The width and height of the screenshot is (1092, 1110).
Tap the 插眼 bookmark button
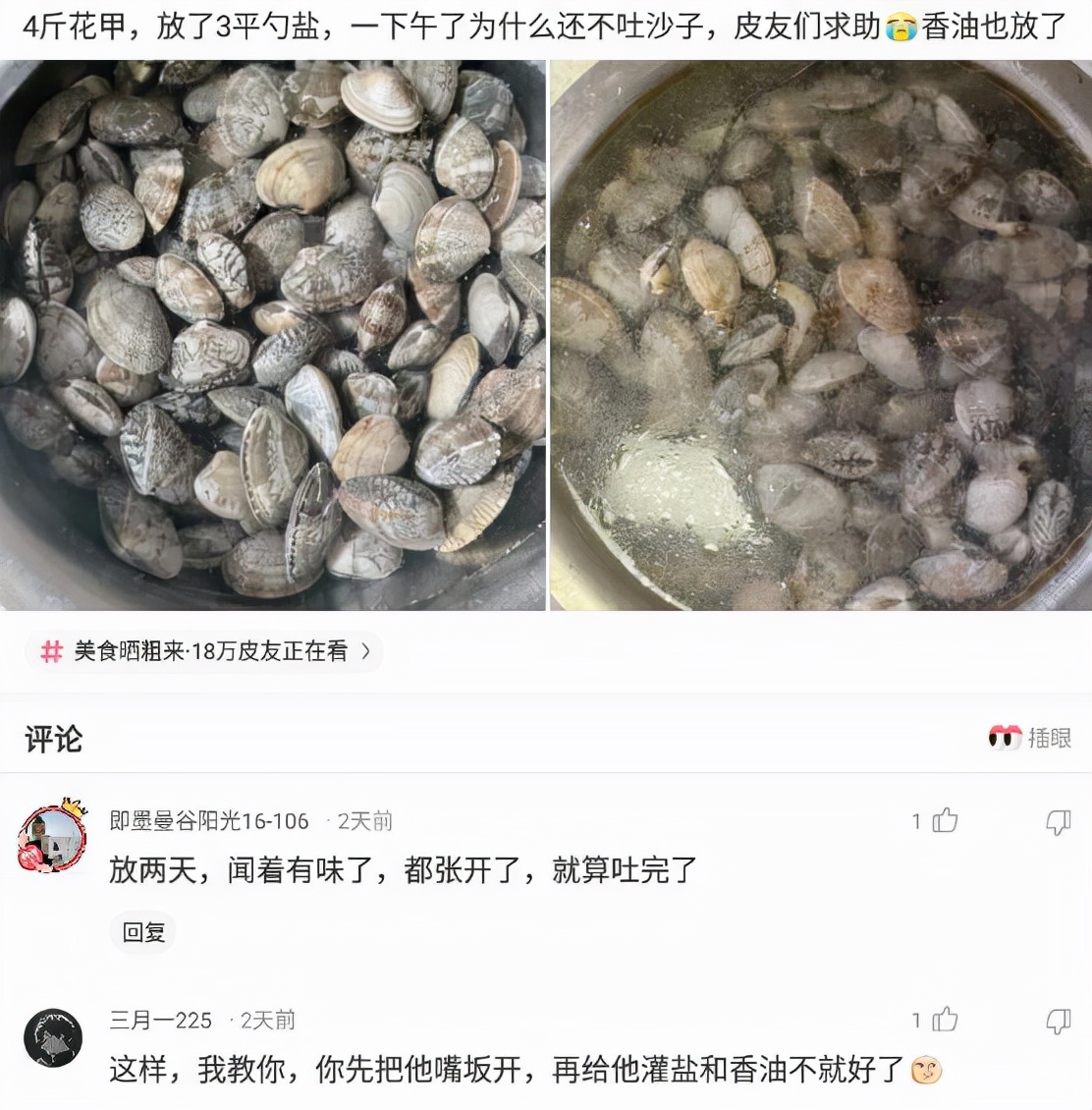coord(1030,738)
